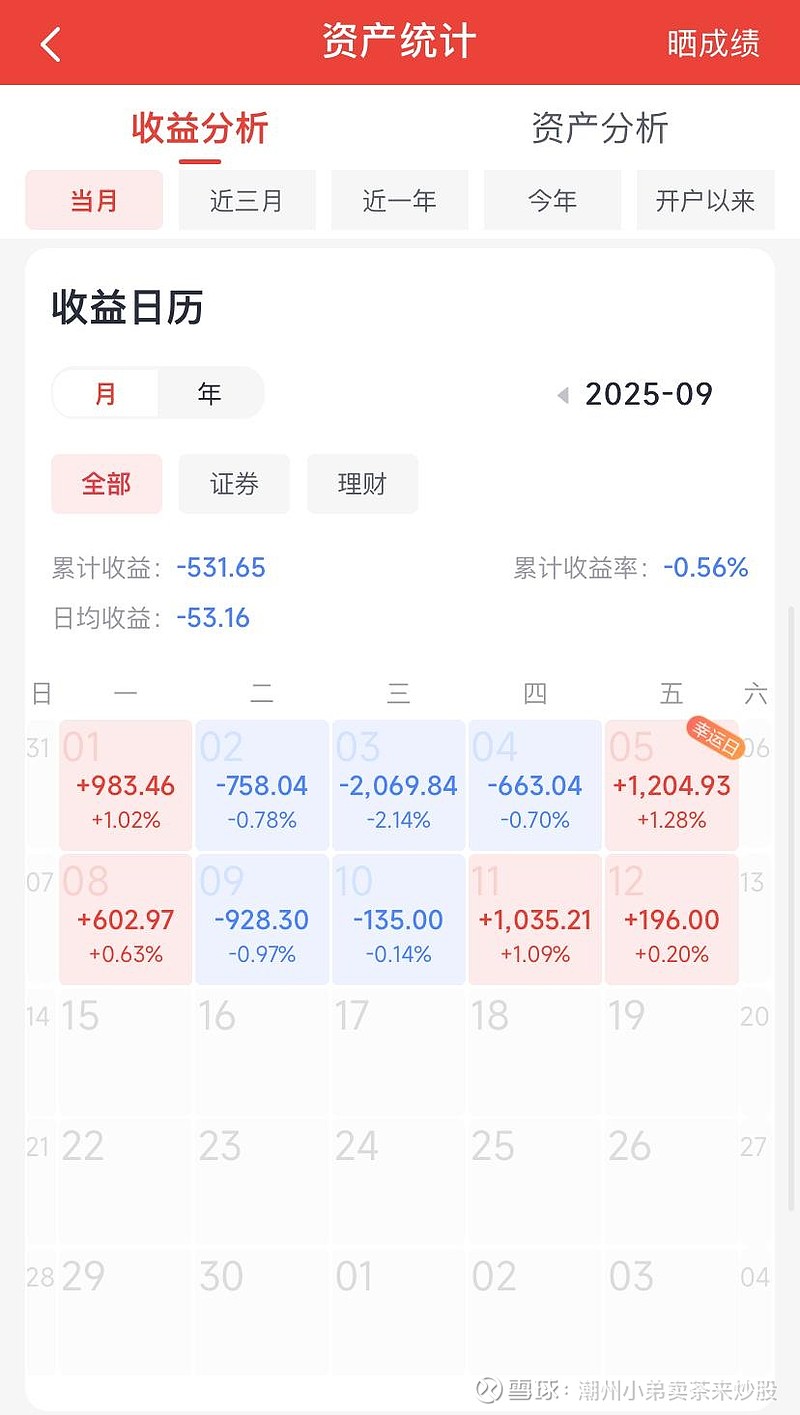Open day 11 with +1,035.21 gain

coord(535,919)
